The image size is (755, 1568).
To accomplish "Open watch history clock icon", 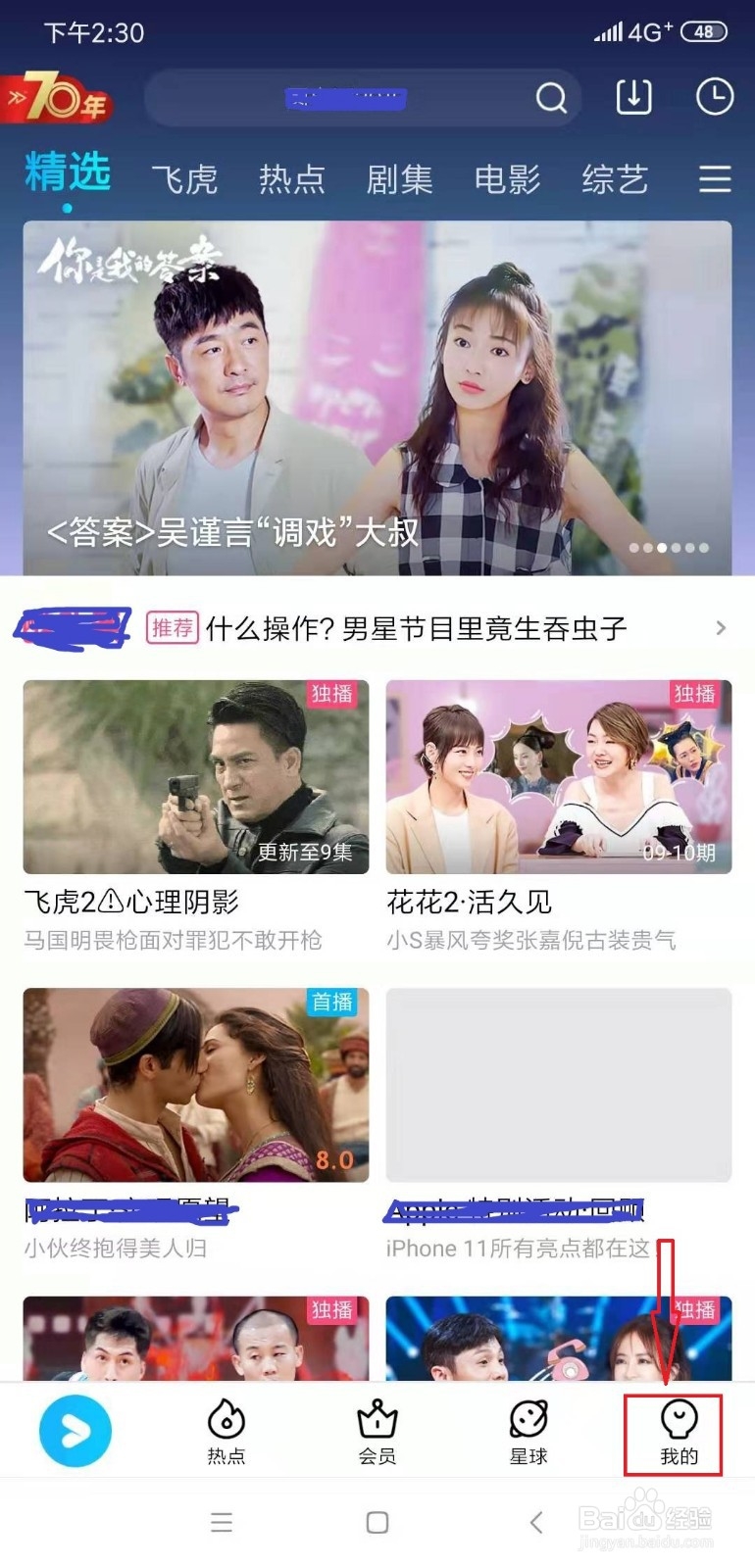I will [x=714, y=97].
